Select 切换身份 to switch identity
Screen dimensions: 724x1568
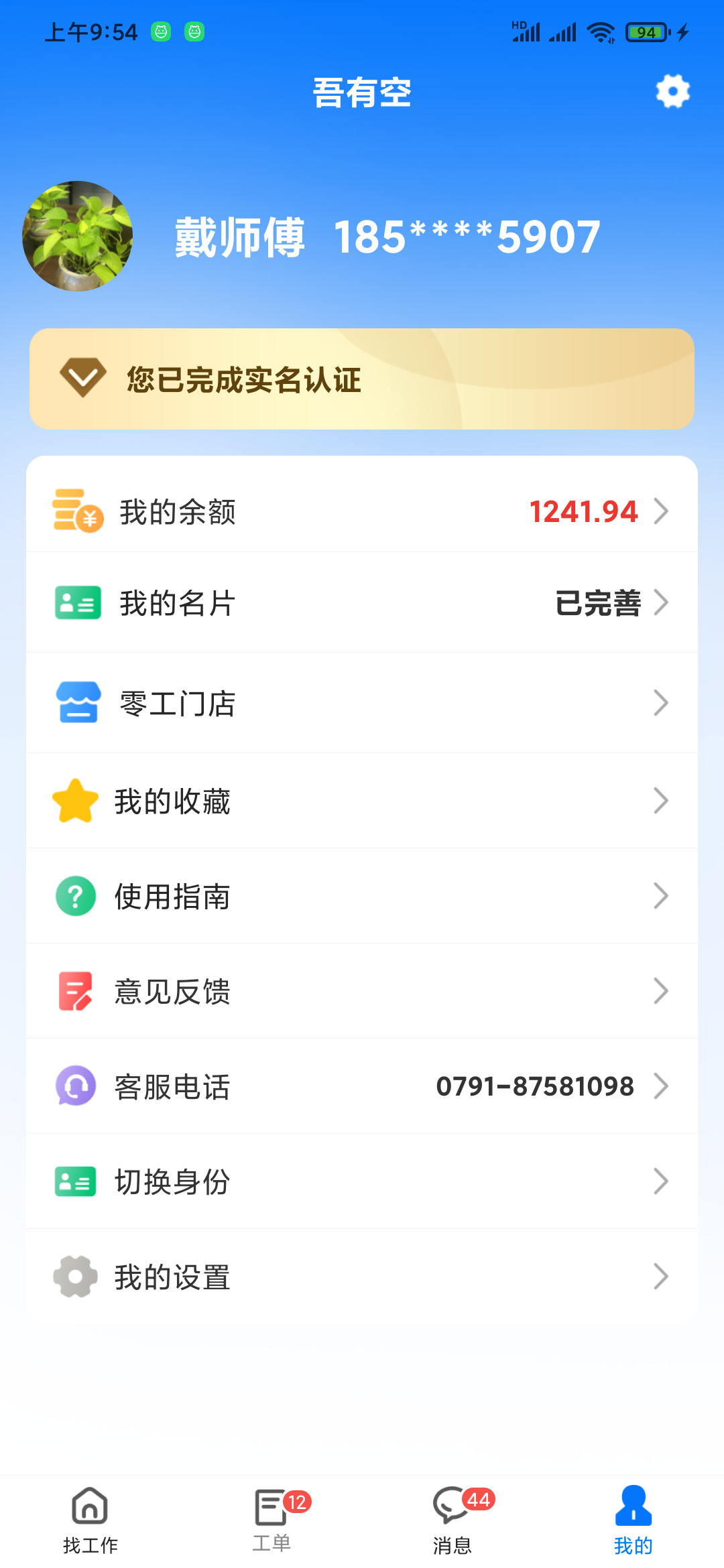pyautogui.click(x=362, y=1181)
